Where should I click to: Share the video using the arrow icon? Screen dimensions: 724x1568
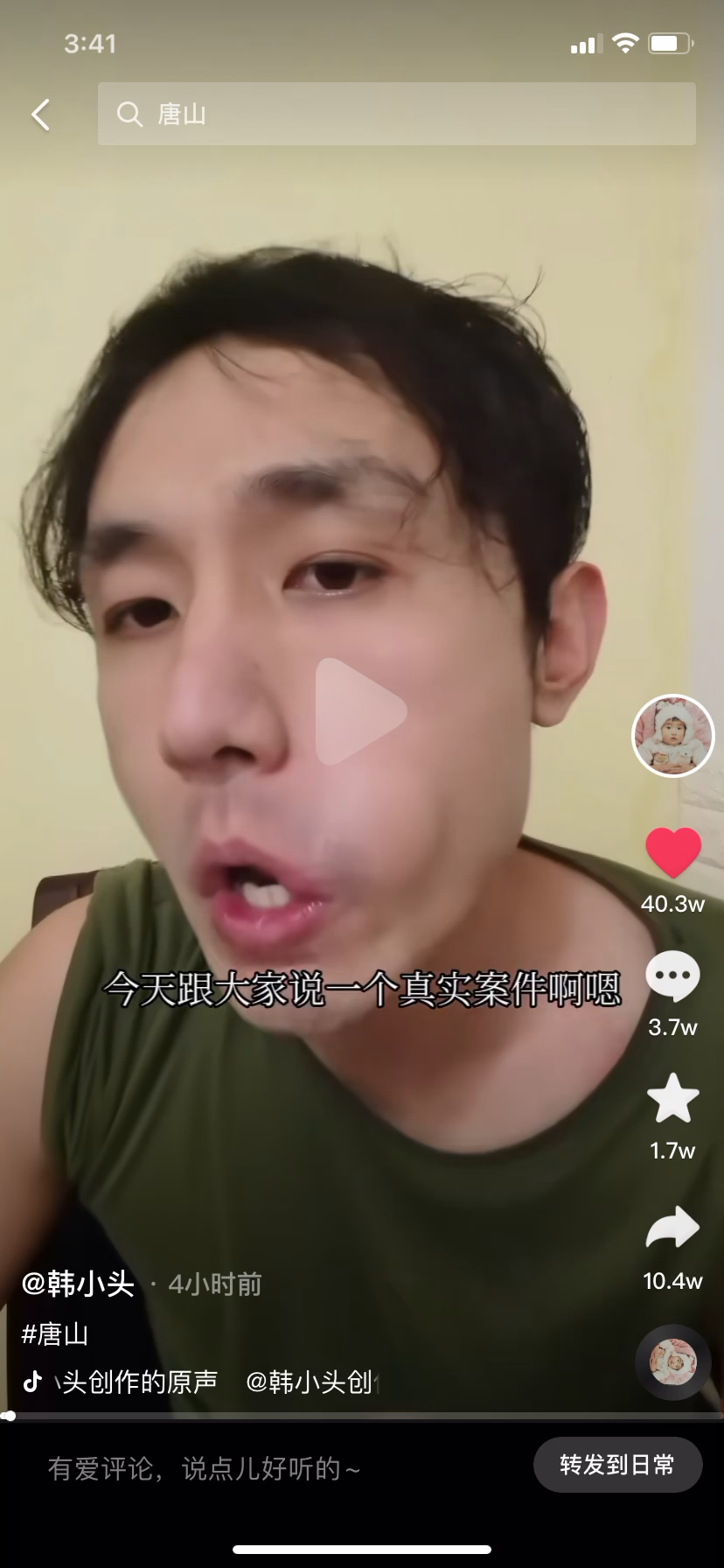pos(672,1228)
